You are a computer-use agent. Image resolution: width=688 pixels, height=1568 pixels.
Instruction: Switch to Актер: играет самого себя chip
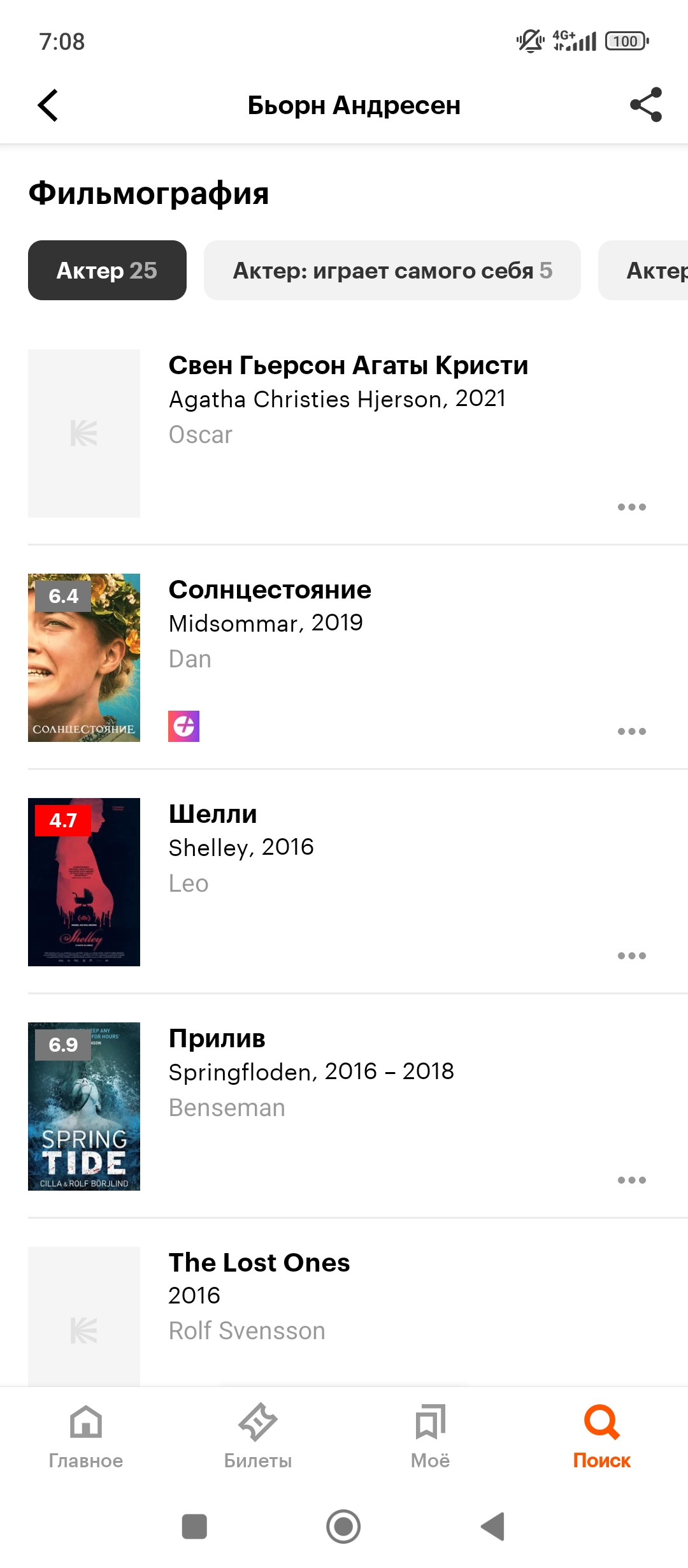pos(392,270)
